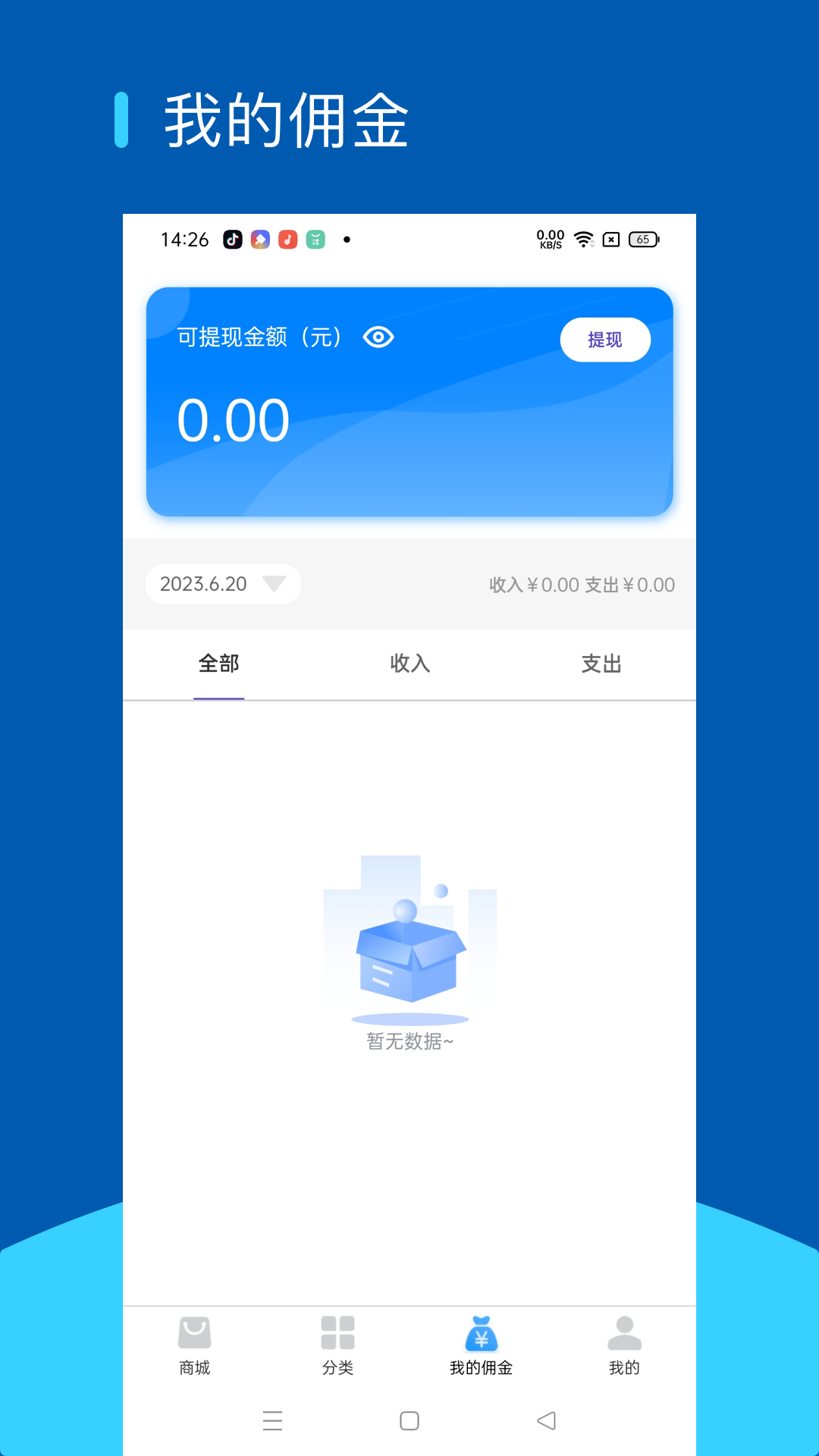Tap the green app icon in the status bar
The width and height of the screenshot is (819, 1456).
316,239
